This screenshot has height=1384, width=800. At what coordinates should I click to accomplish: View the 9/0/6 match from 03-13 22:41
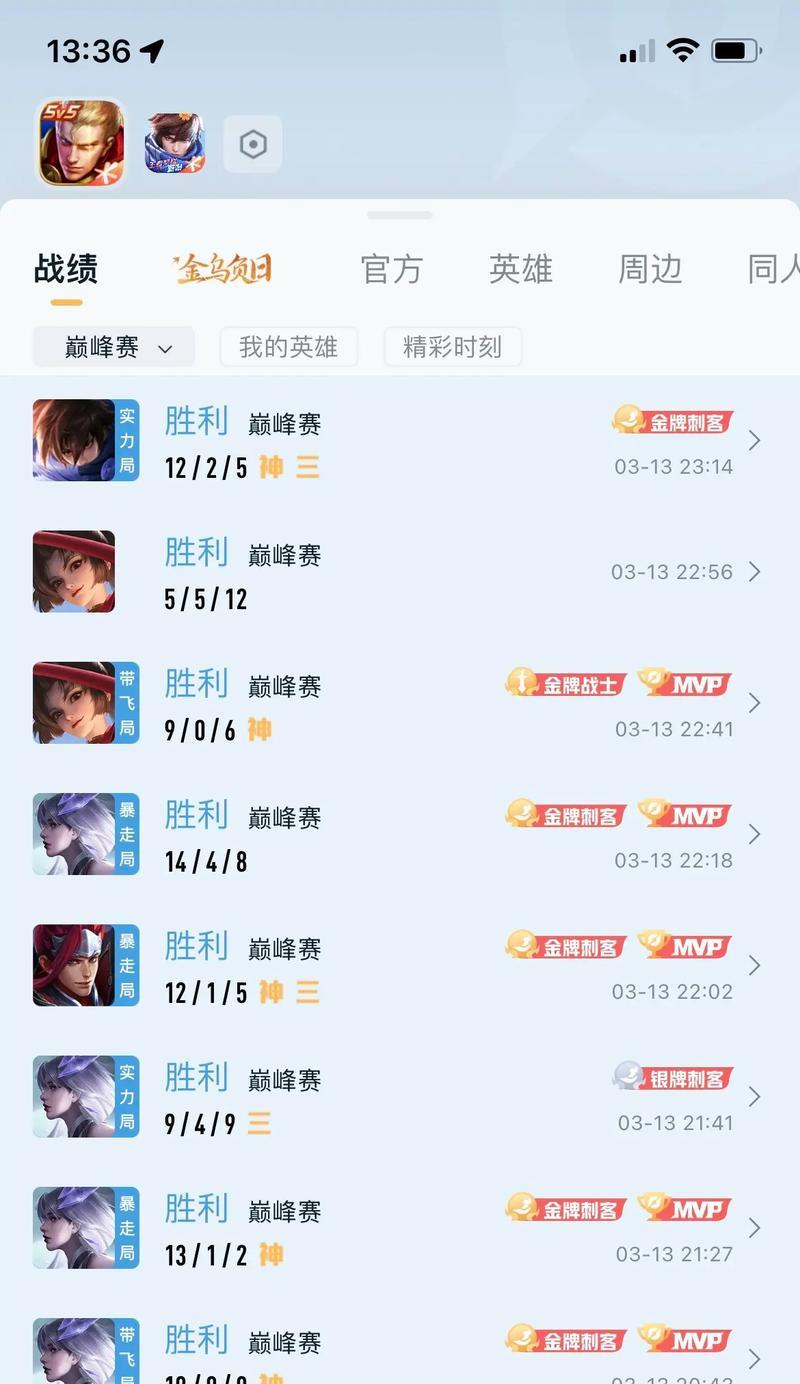pyautogui.click(x=400, y=703)
